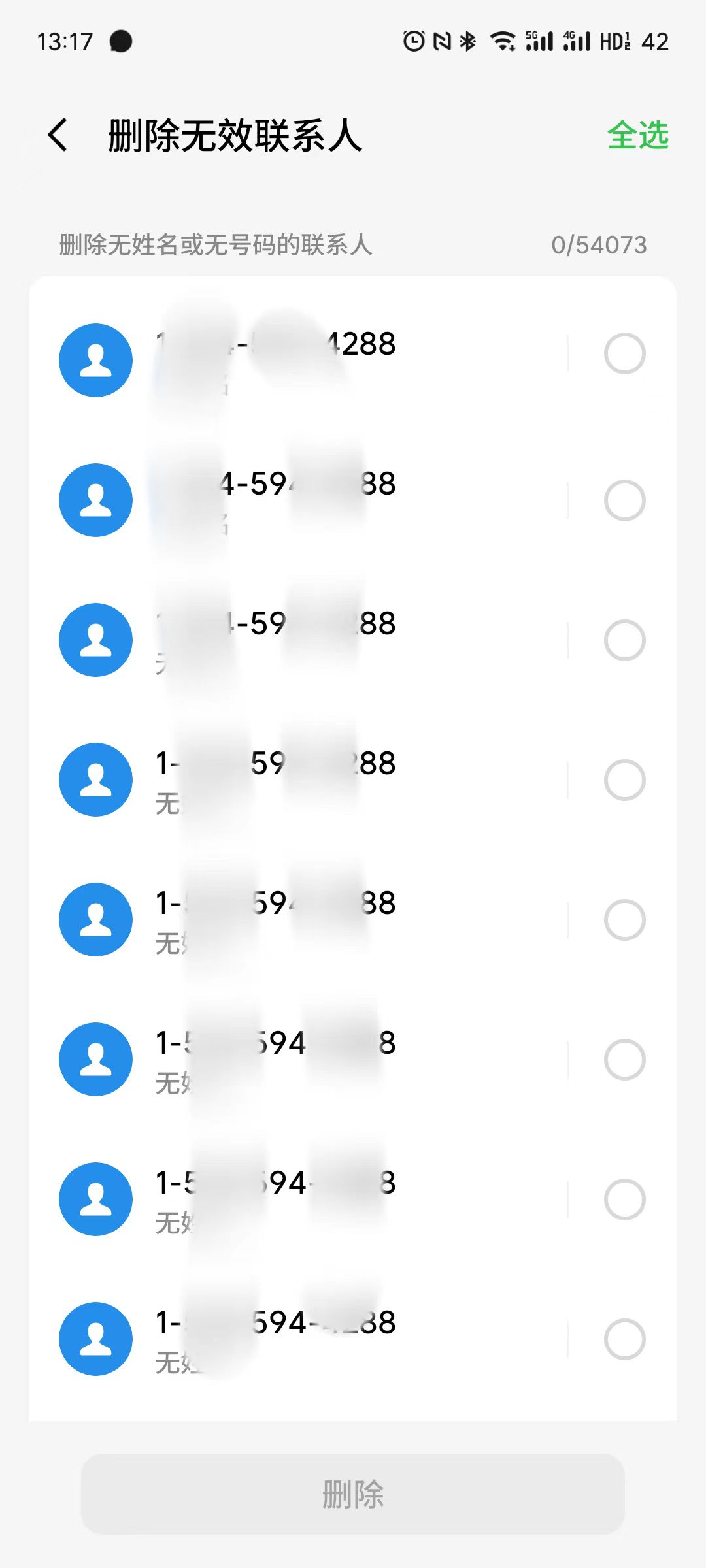Go back from delete invalid contacts
Screen dimensions: 706x1568
(x=58, y=135)
